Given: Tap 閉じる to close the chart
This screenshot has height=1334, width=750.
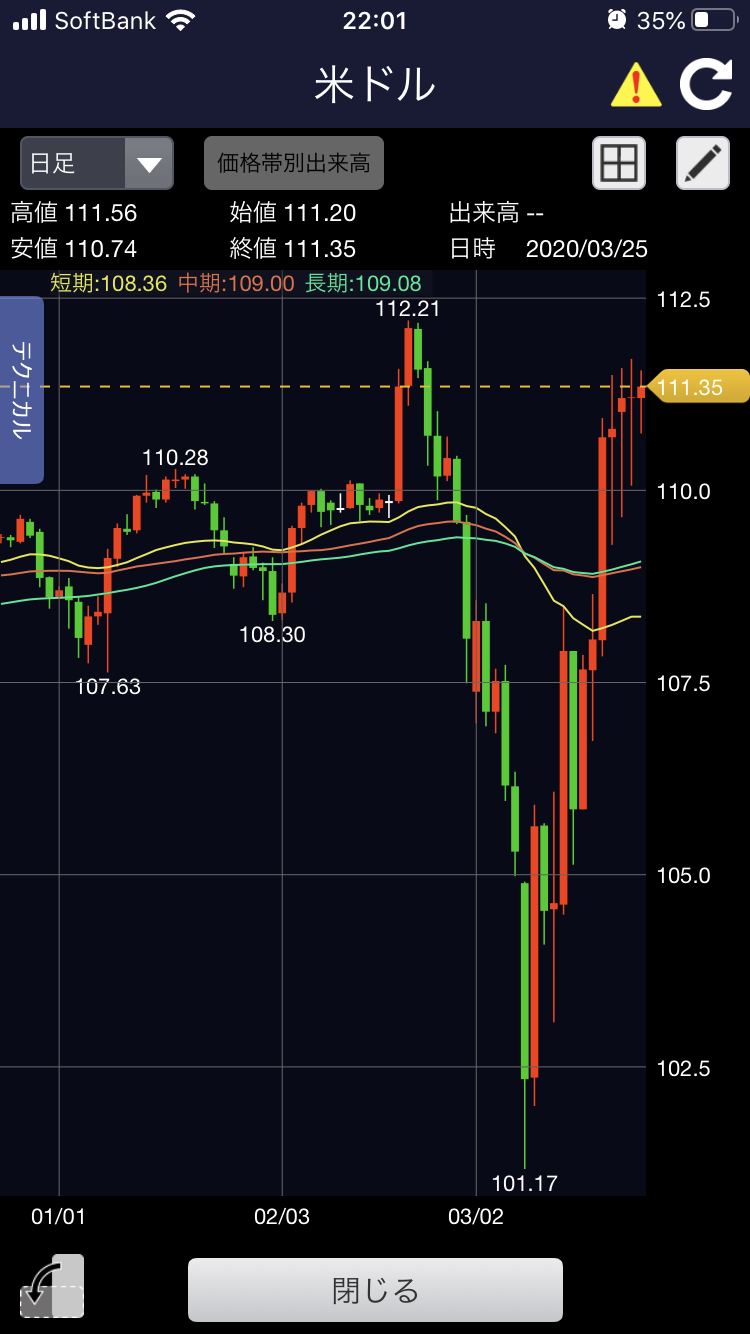Looking at the screenshot, I should 375,1290.
